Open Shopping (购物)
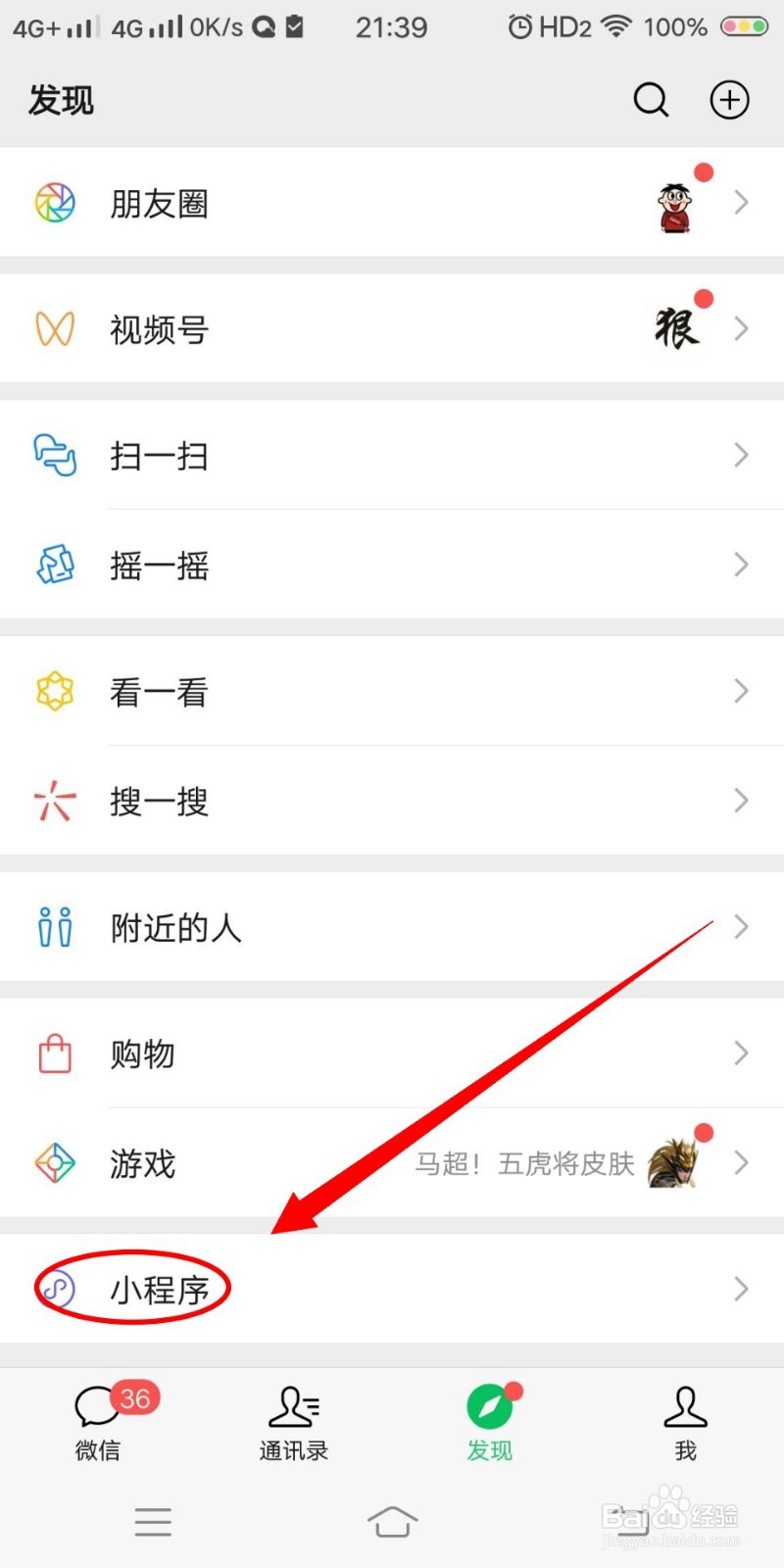 [143, 1053]
